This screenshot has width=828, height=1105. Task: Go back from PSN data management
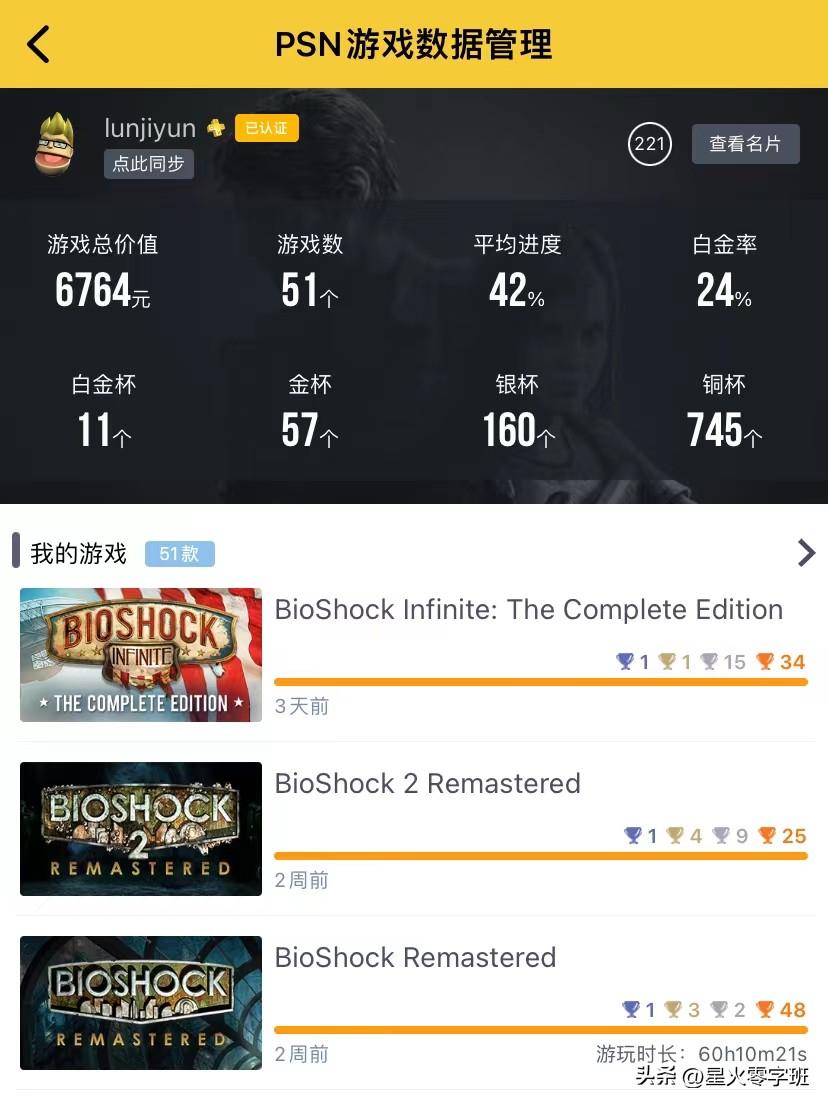38,45
